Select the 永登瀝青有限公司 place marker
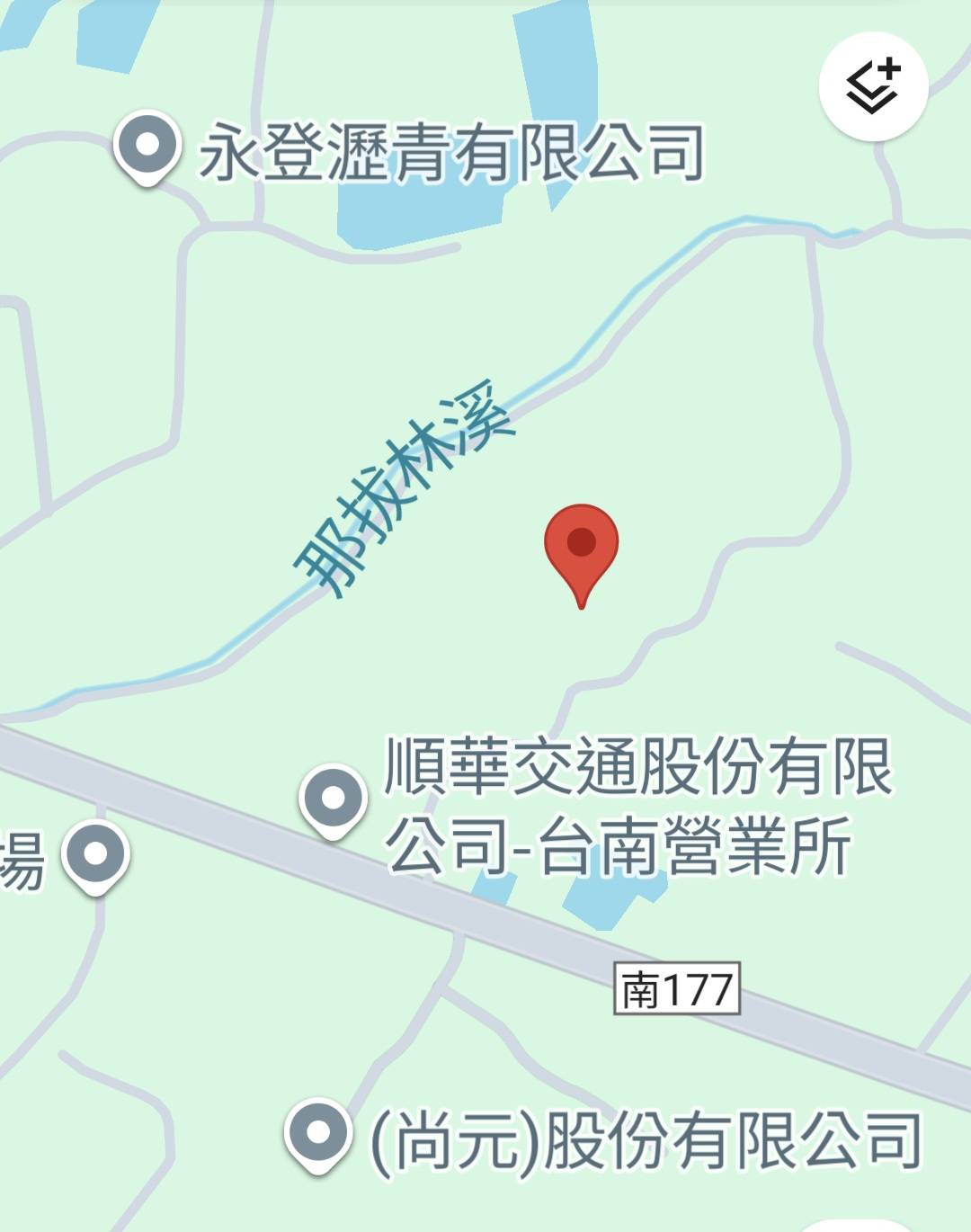The image size is (971, 1232). (147, 147)
